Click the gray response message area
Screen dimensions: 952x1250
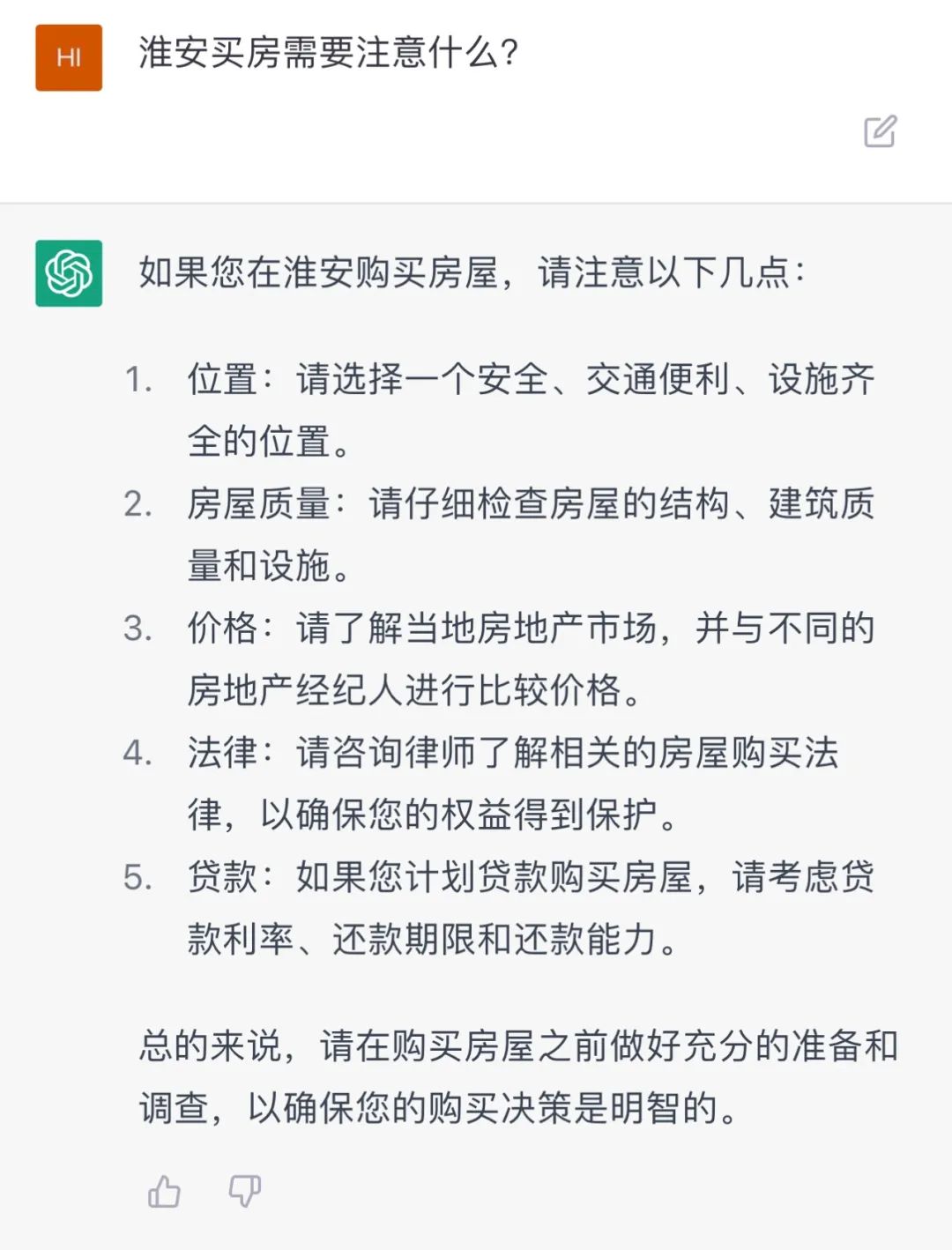click(476, 705)
